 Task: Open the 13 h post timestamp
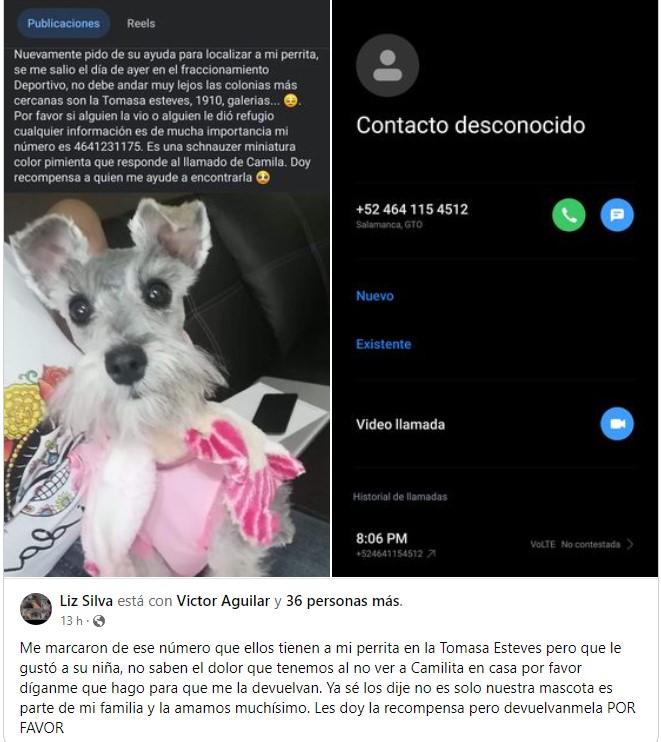tap(71, 621)
